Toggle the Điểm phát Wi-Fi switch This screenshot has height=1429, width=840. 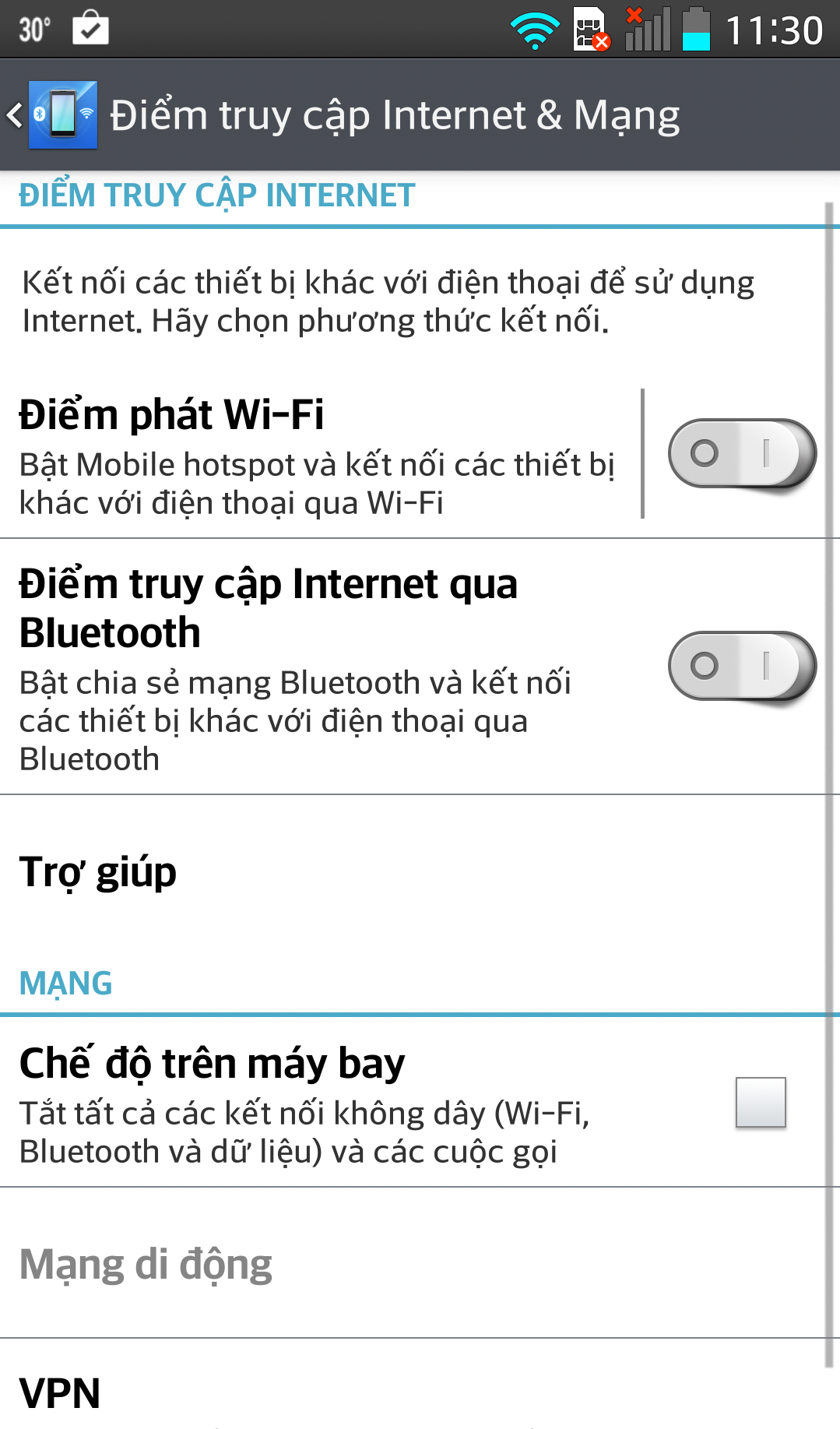742,454
